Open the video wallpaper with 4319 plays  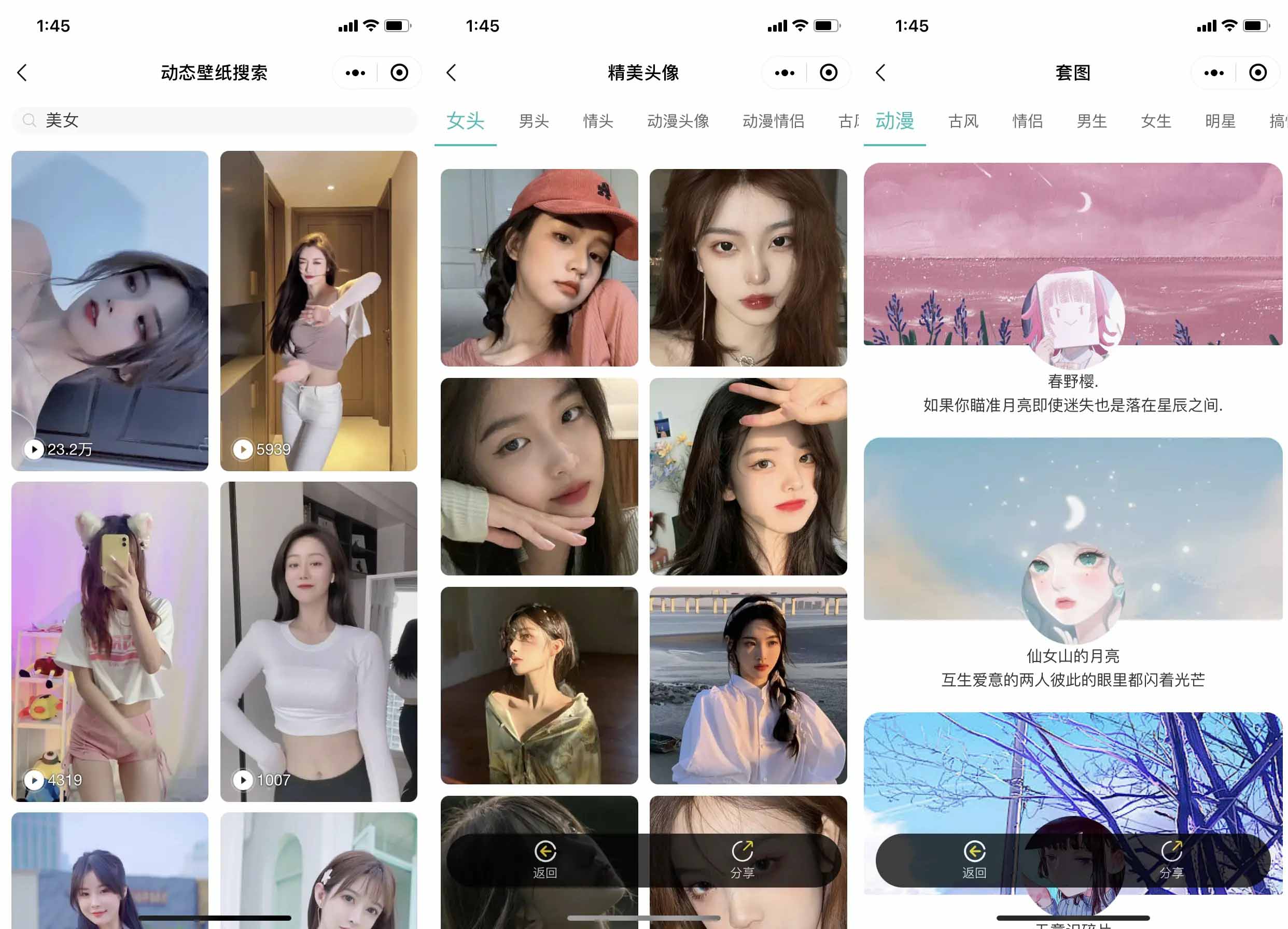click(109, 641)
